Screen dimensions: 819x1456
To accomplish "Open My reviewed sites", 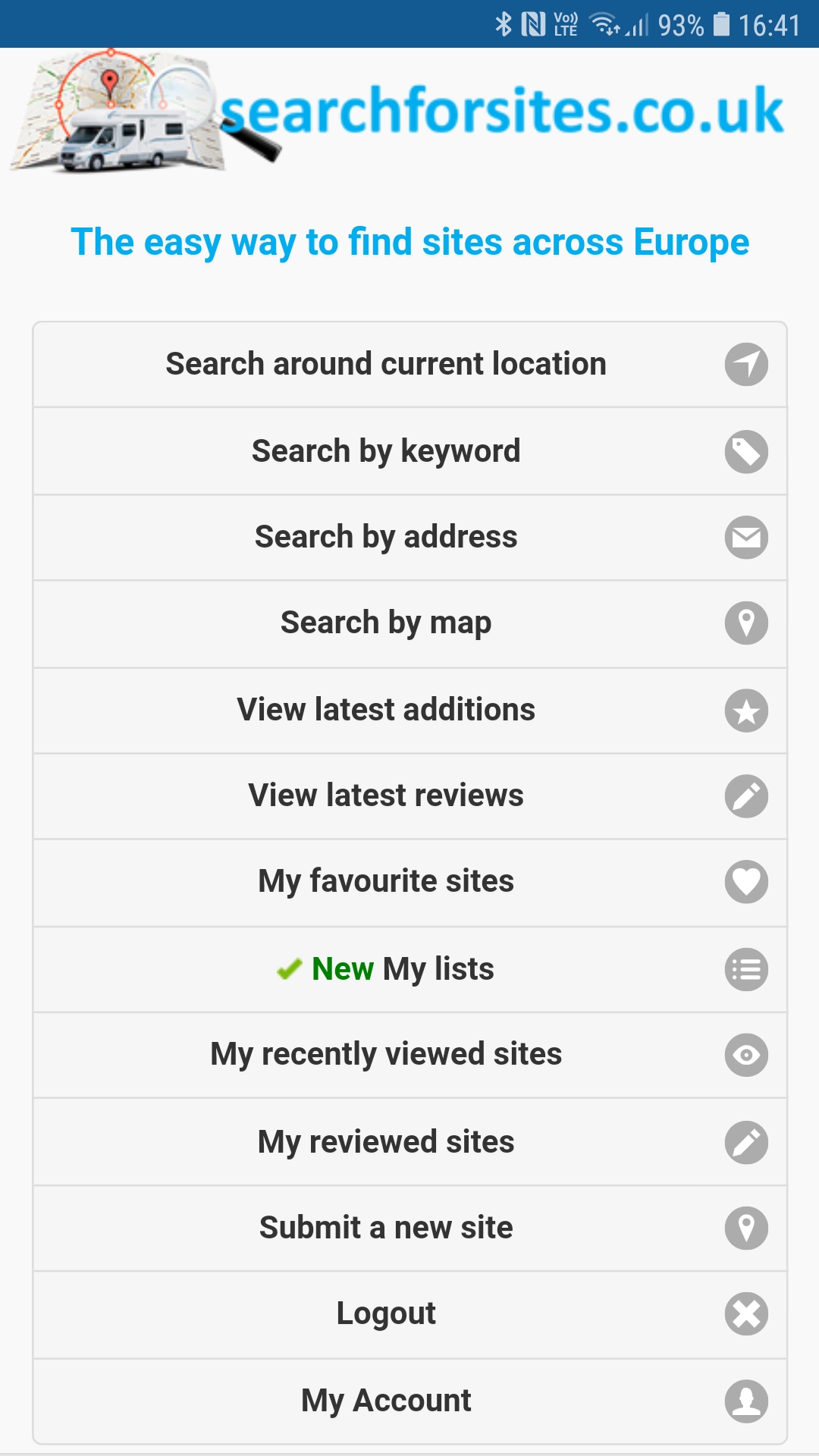I will pyautogui.click(x=409, y=1142).
